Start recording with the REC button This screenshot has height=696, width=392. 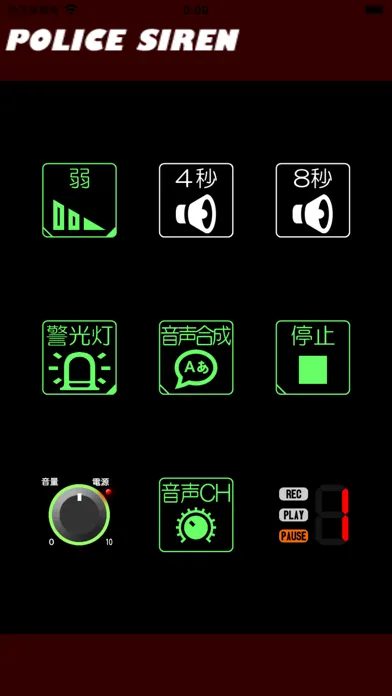(293, 494)
